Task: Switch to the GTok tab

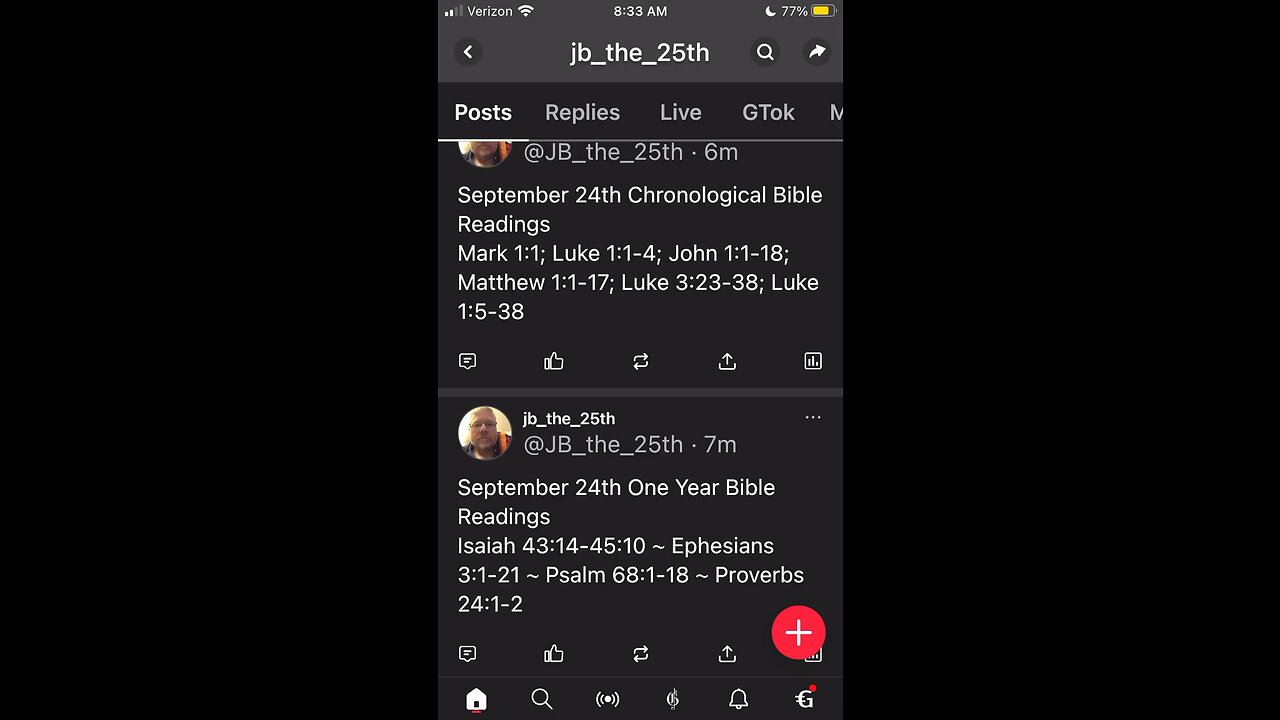Action: (768, 112)
